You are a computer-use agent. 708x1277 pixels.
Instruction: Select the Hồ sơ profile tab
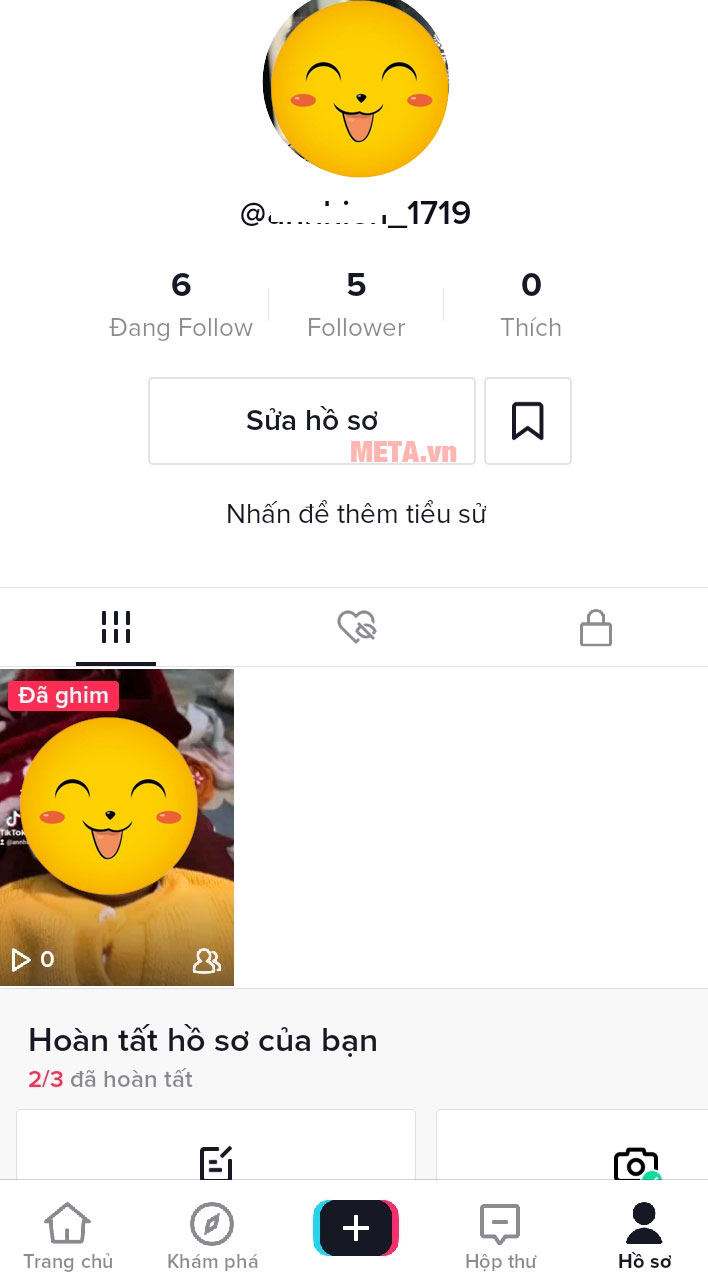coord(643,1235)
